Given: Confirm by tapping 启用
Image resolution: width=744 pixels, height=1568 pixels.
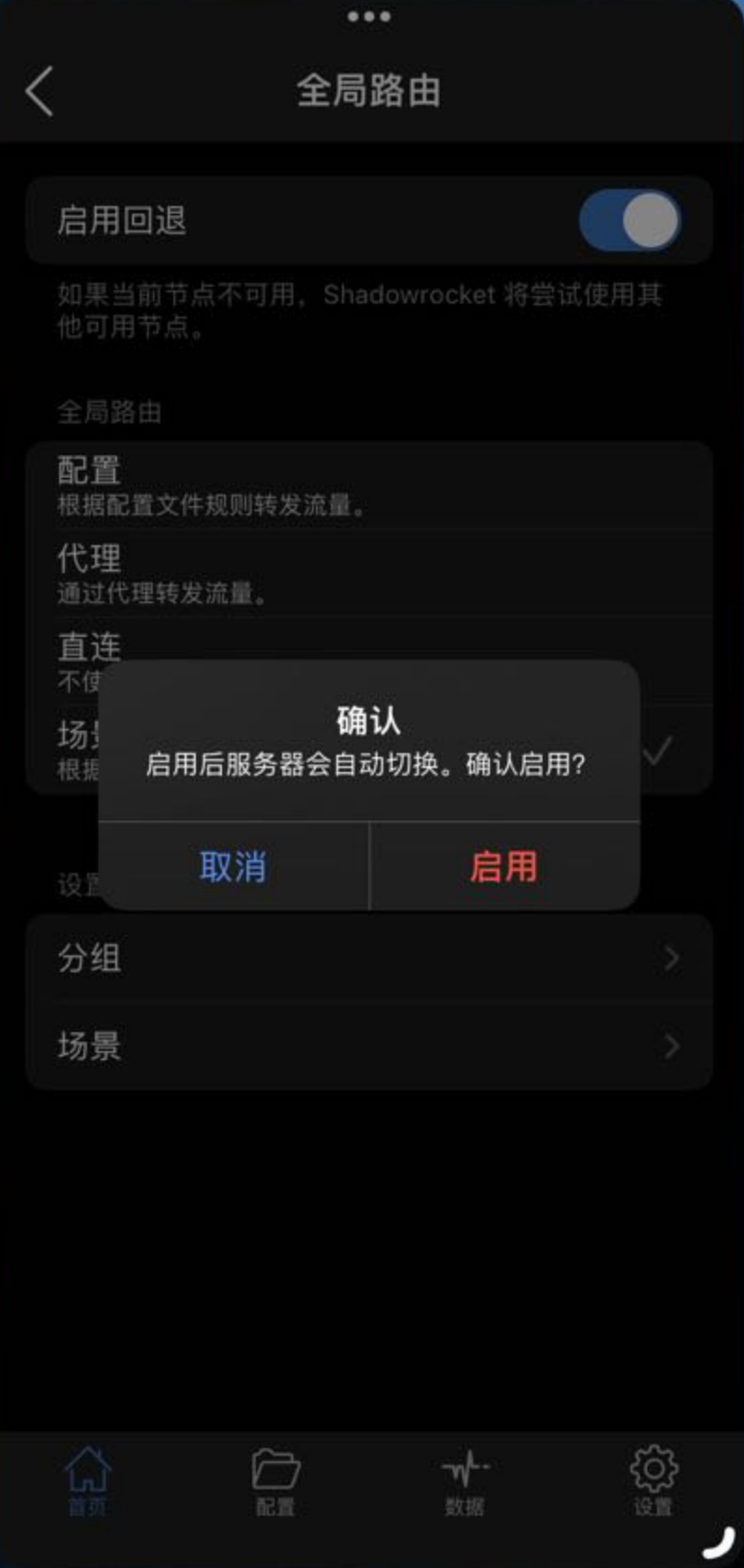Looking at the screenshot, I should [504, 866].
